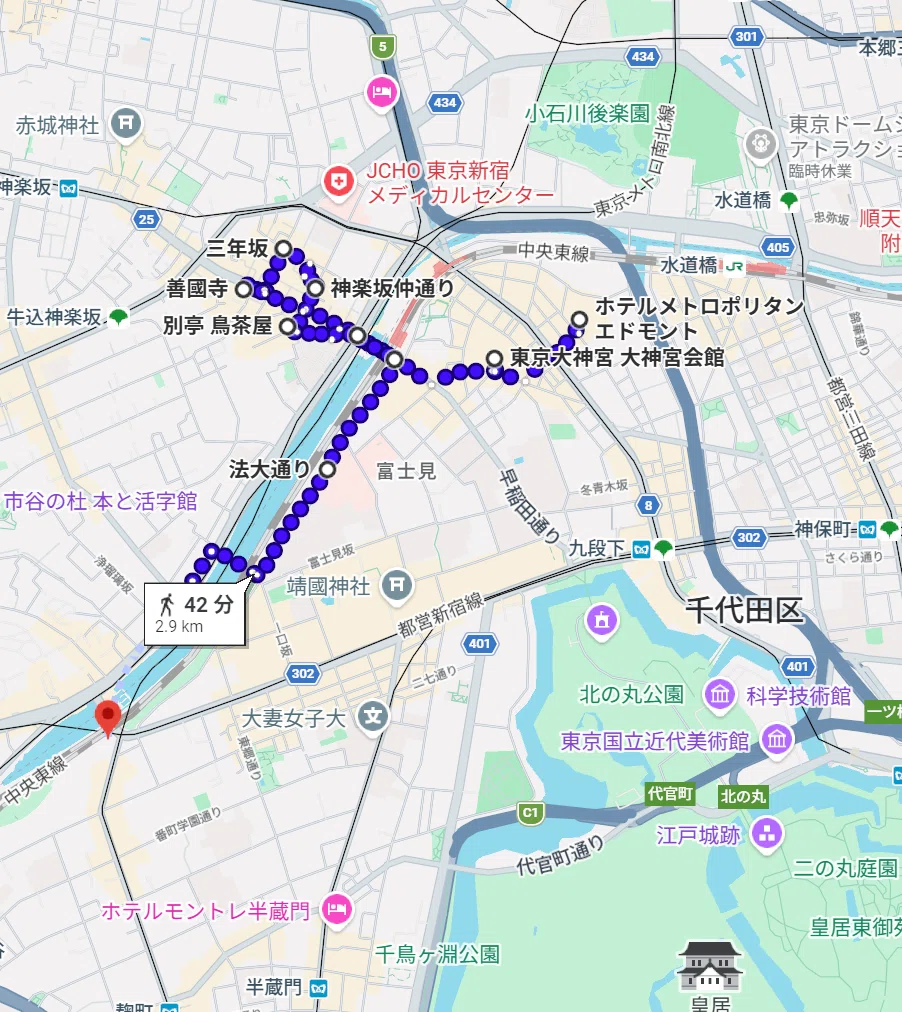Image resolution: width=902 pixels, height=1012 pixels.
Task: Open the 別亭 鳥茶屋 waypoint
Action: point(288,326)
